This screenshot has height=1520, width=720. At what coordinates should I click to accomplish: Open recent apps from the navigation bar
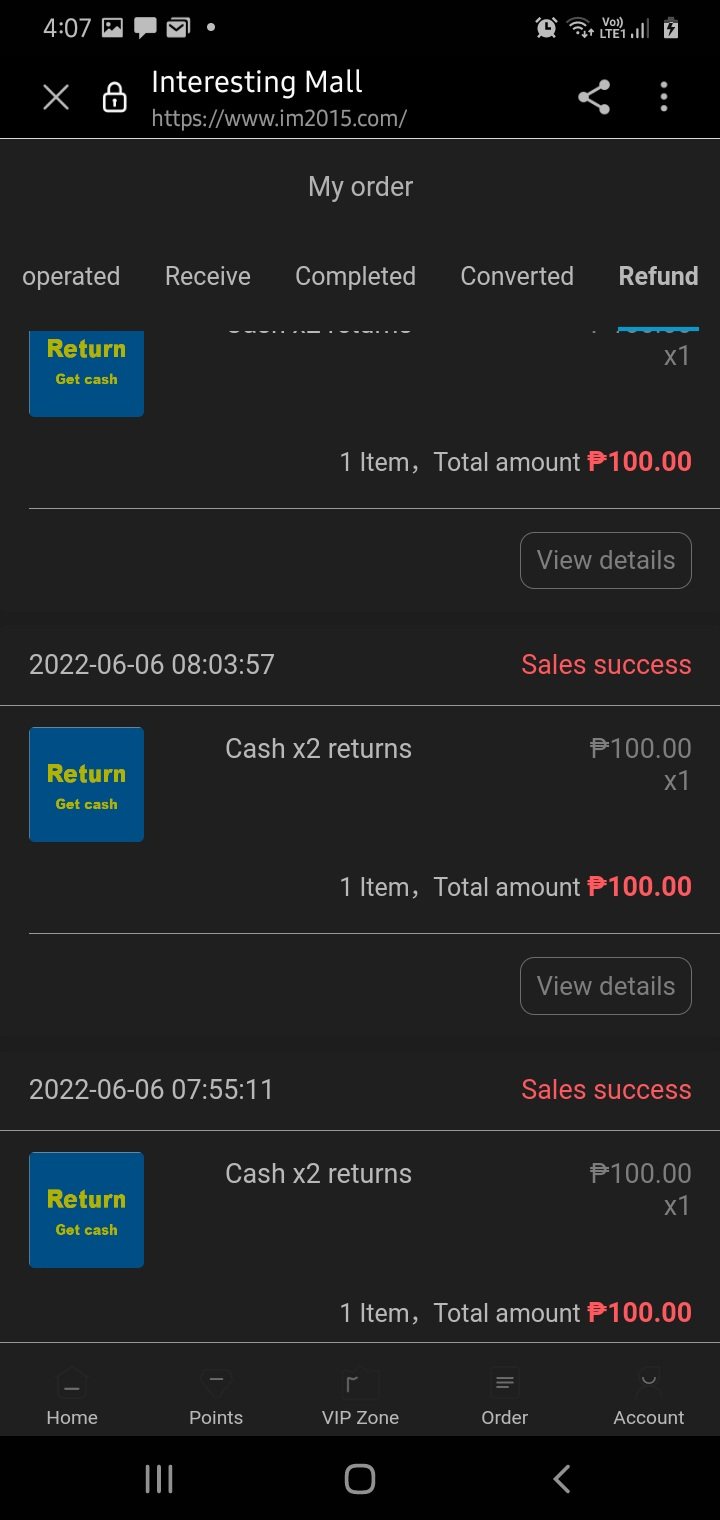coord(159,1479)
